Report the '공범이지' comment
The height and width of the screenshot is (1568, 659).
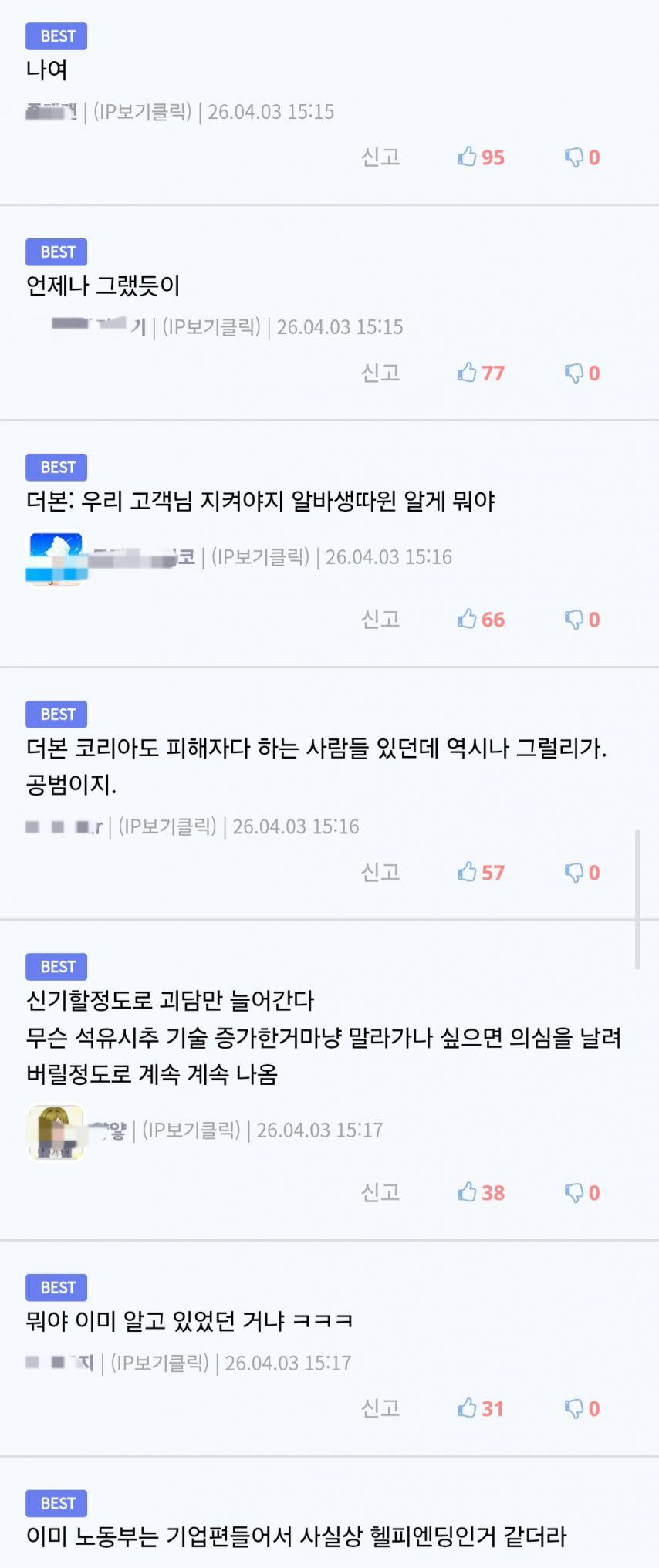click(380, 873)
